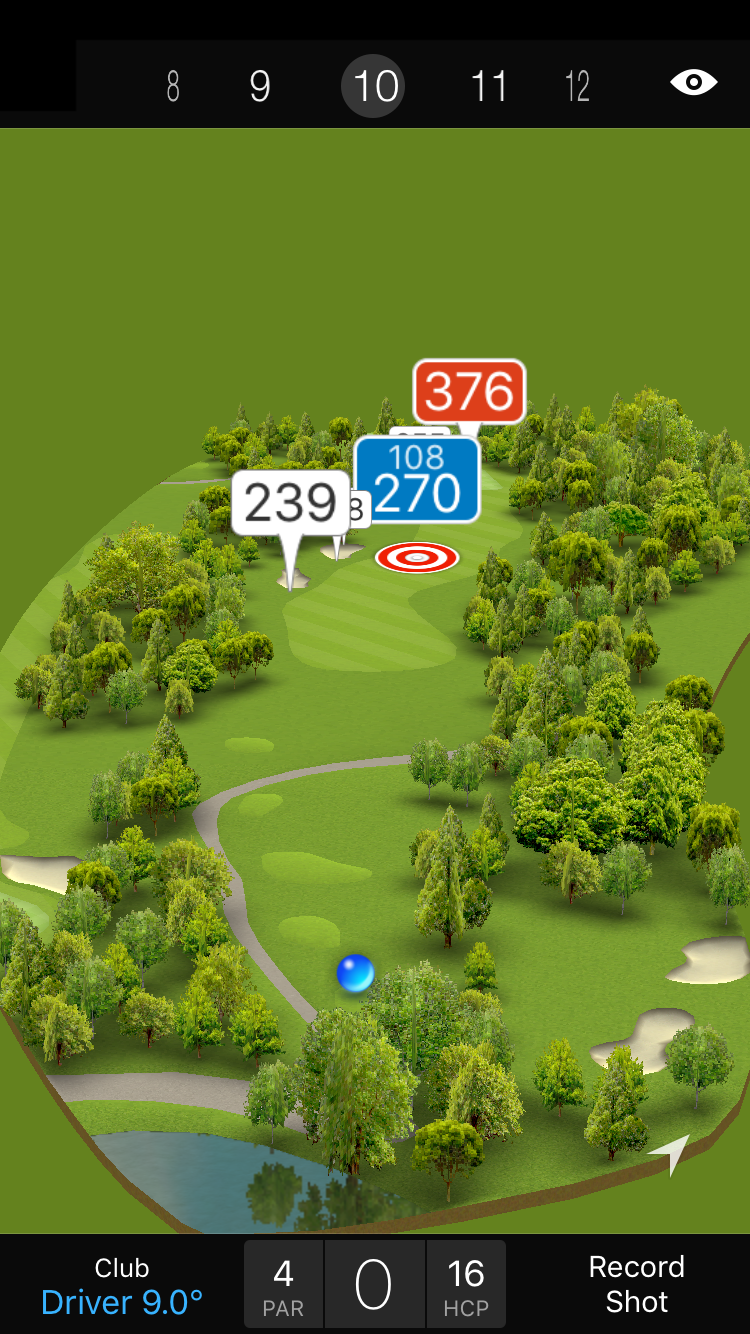This screenshot has width=750, height=1334.
Task: Select hole 11
Action: [489, 87]
